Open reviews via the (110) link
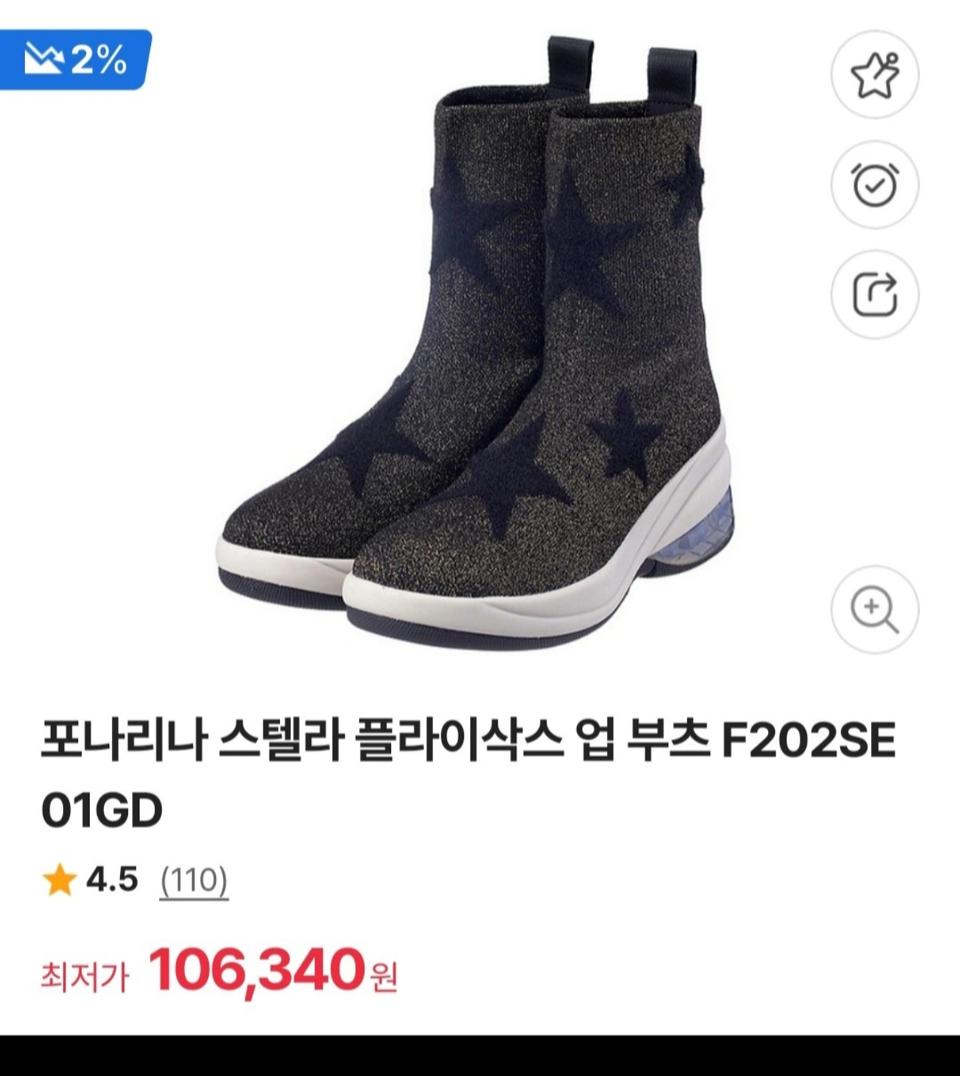Image resolution: width=960 pixels, height=1076 pixels. pos(196,880)
